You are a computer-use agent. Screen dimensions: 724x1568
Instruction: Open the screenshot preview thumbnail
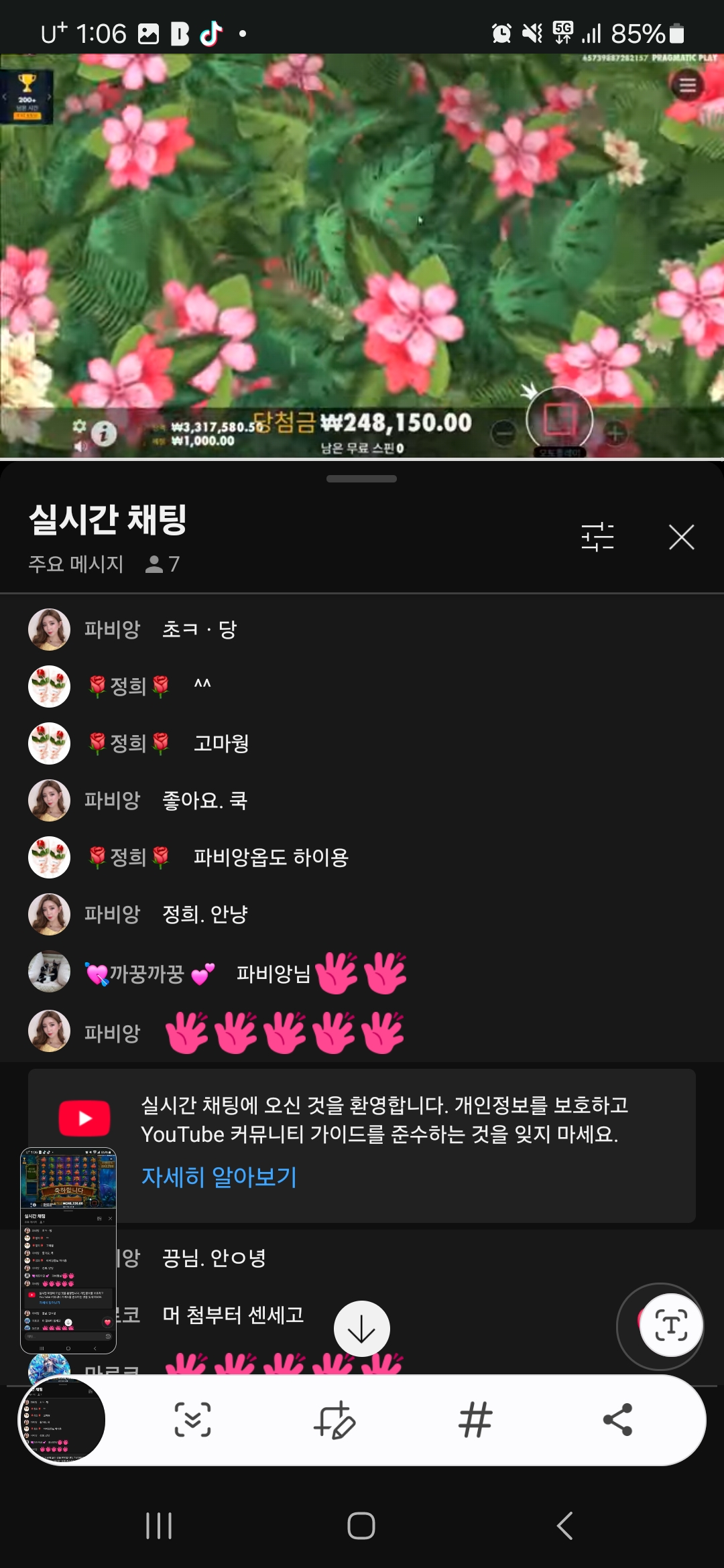pos(64,1419)
